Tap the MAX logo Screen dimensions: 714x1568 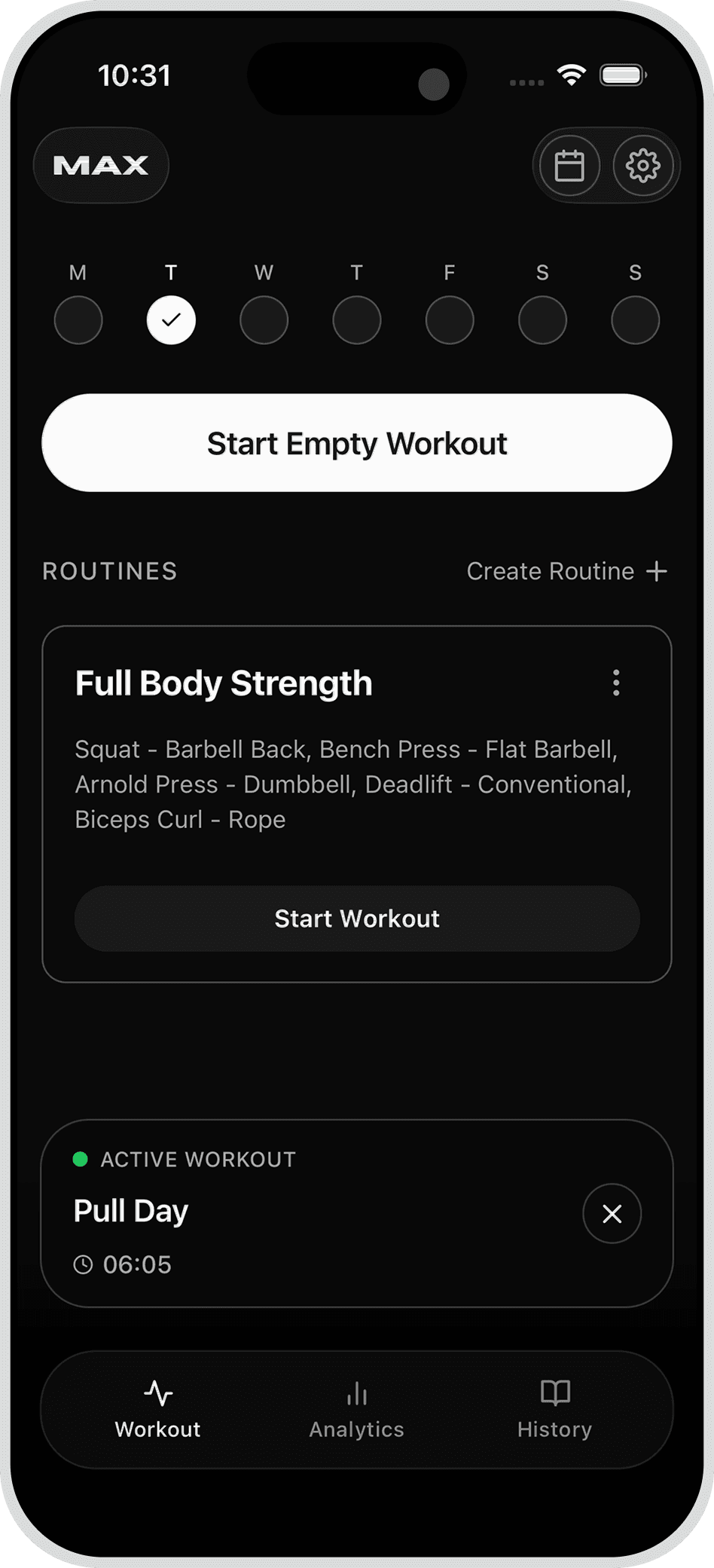(x=100, y=165)
